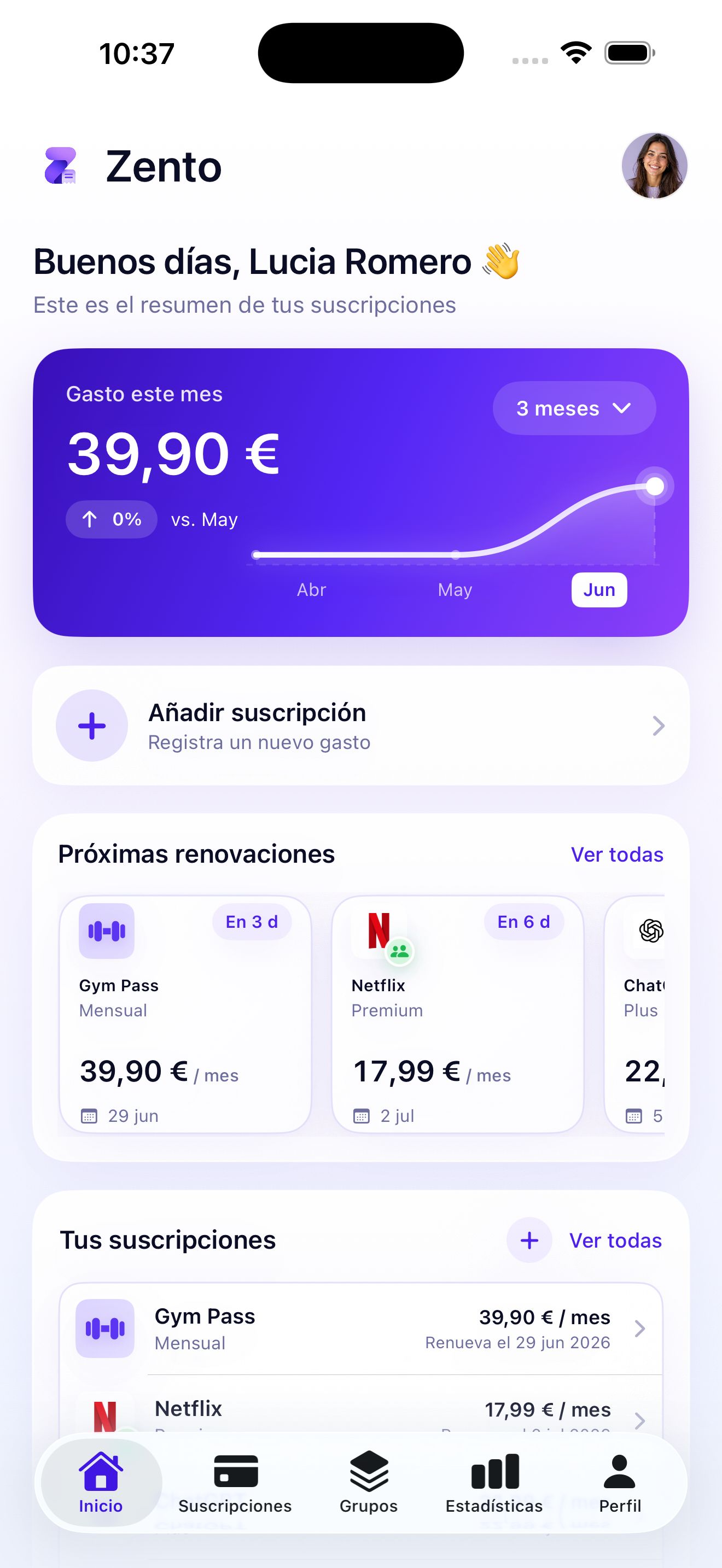Expand the 3 meses period dropdown

(x=574, y=408)
